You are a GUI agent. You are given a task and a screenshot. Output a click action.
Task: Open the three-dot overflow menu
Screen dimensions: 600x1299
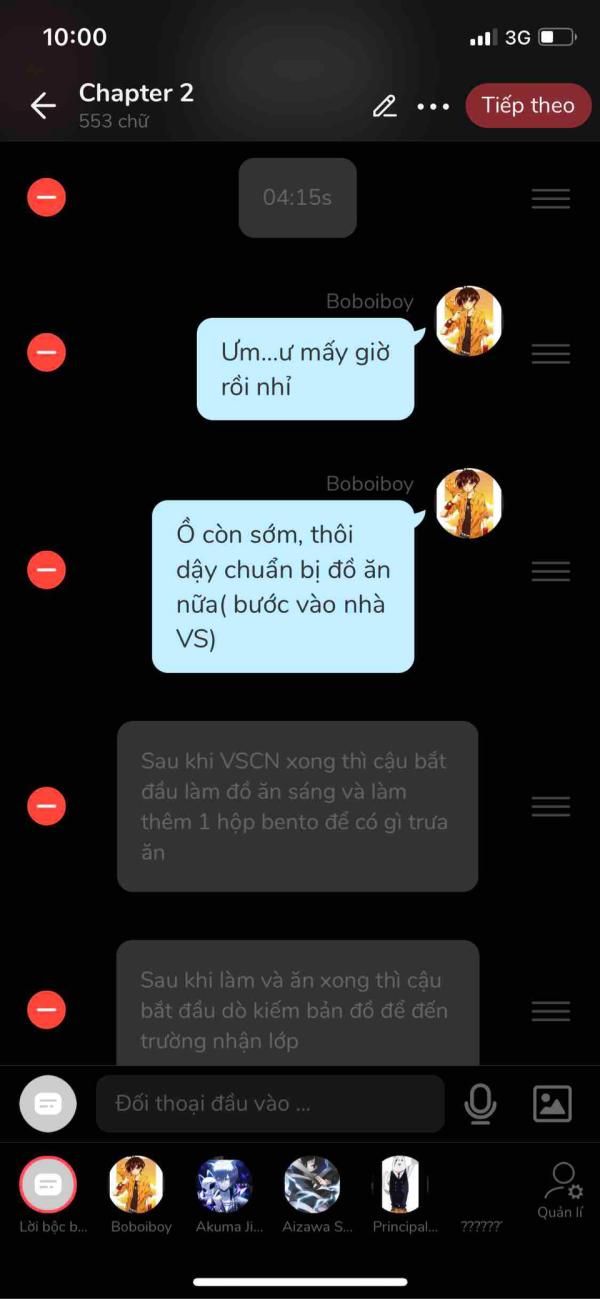point(433,106)
